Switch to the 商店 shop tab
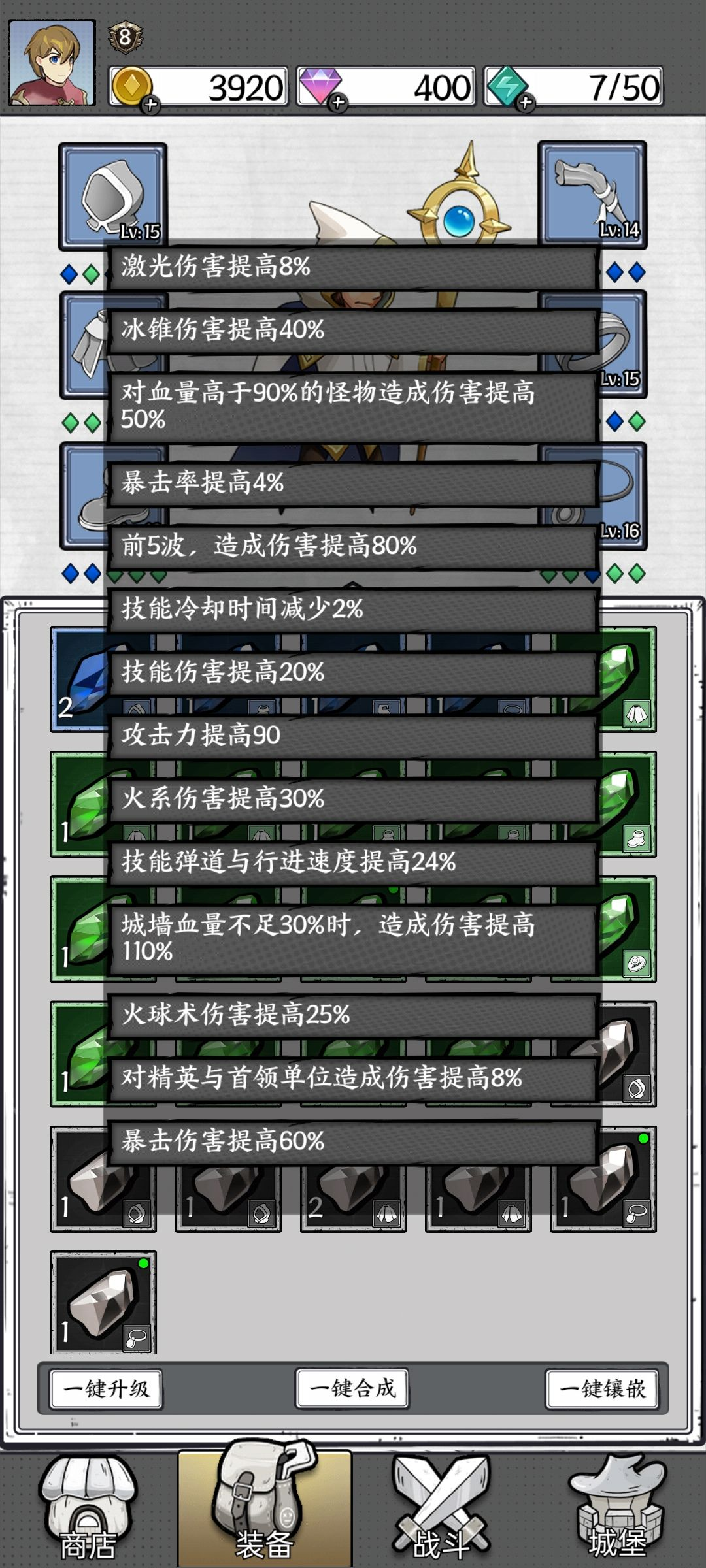The image size is (706, 1568). coord(88,1511)
